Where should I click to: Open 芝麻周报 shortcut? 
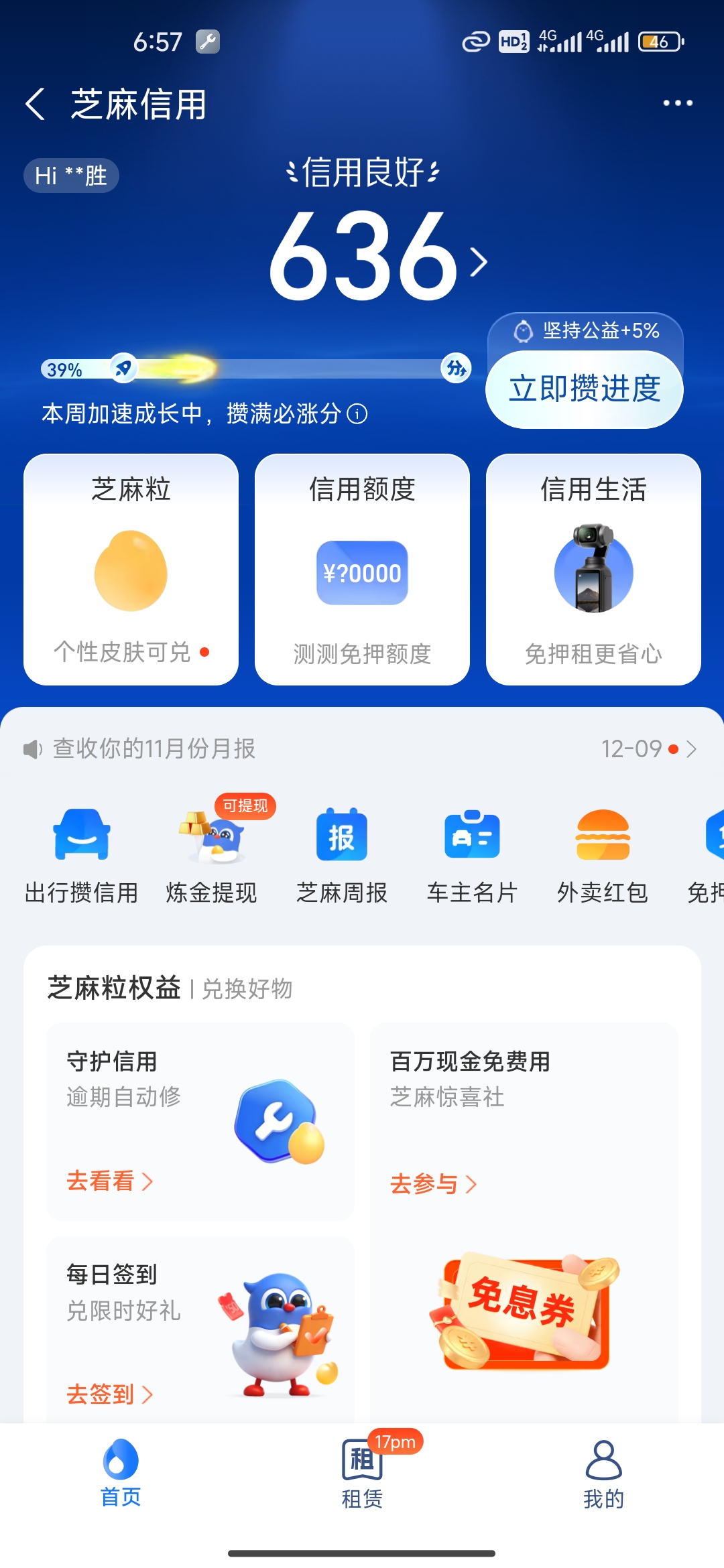342,856
